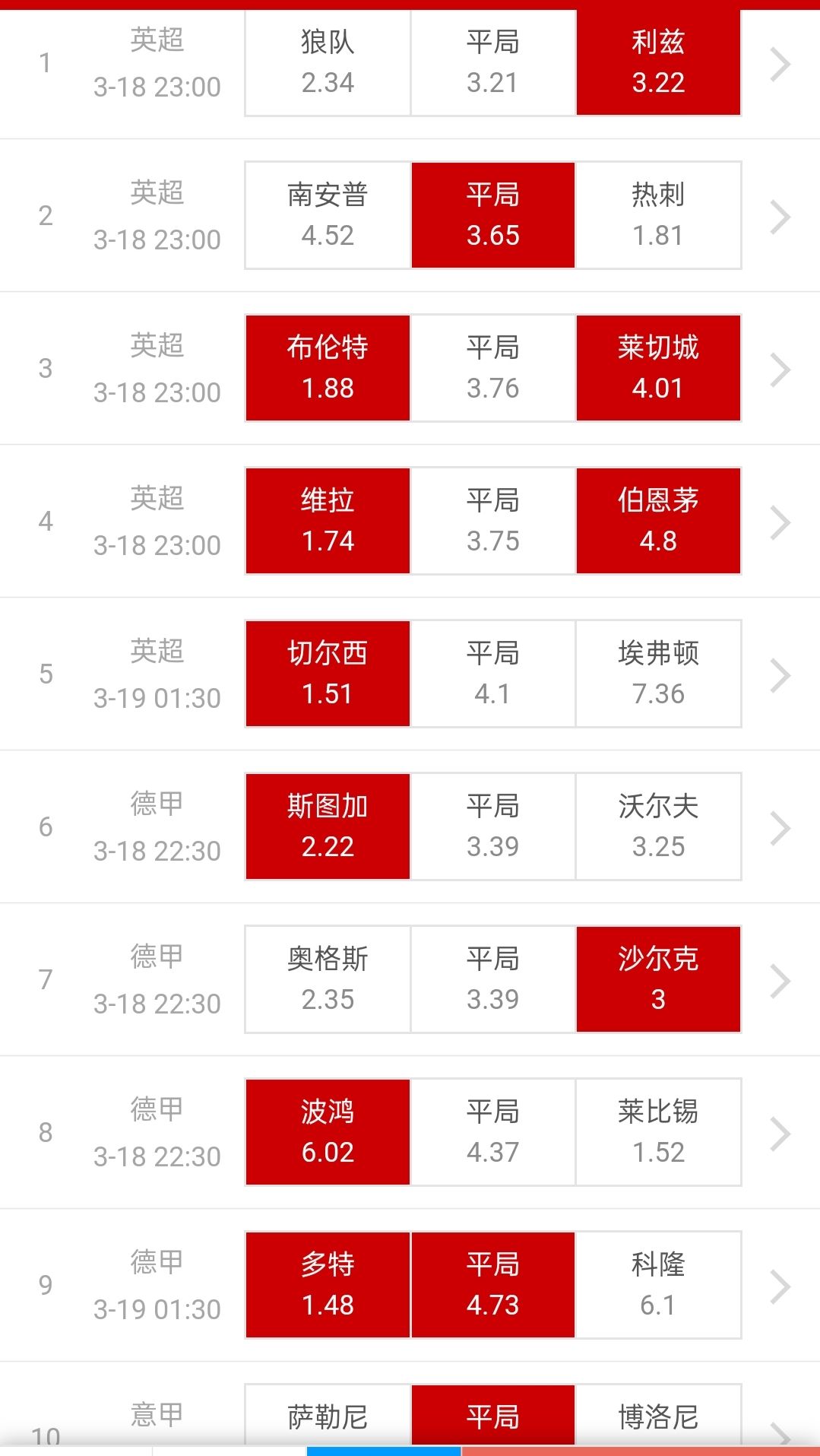The height and width of the screenshot is (1456, 820).
Task: Deselect 切尔西 at odds 1.51
Action: (328, 674)
